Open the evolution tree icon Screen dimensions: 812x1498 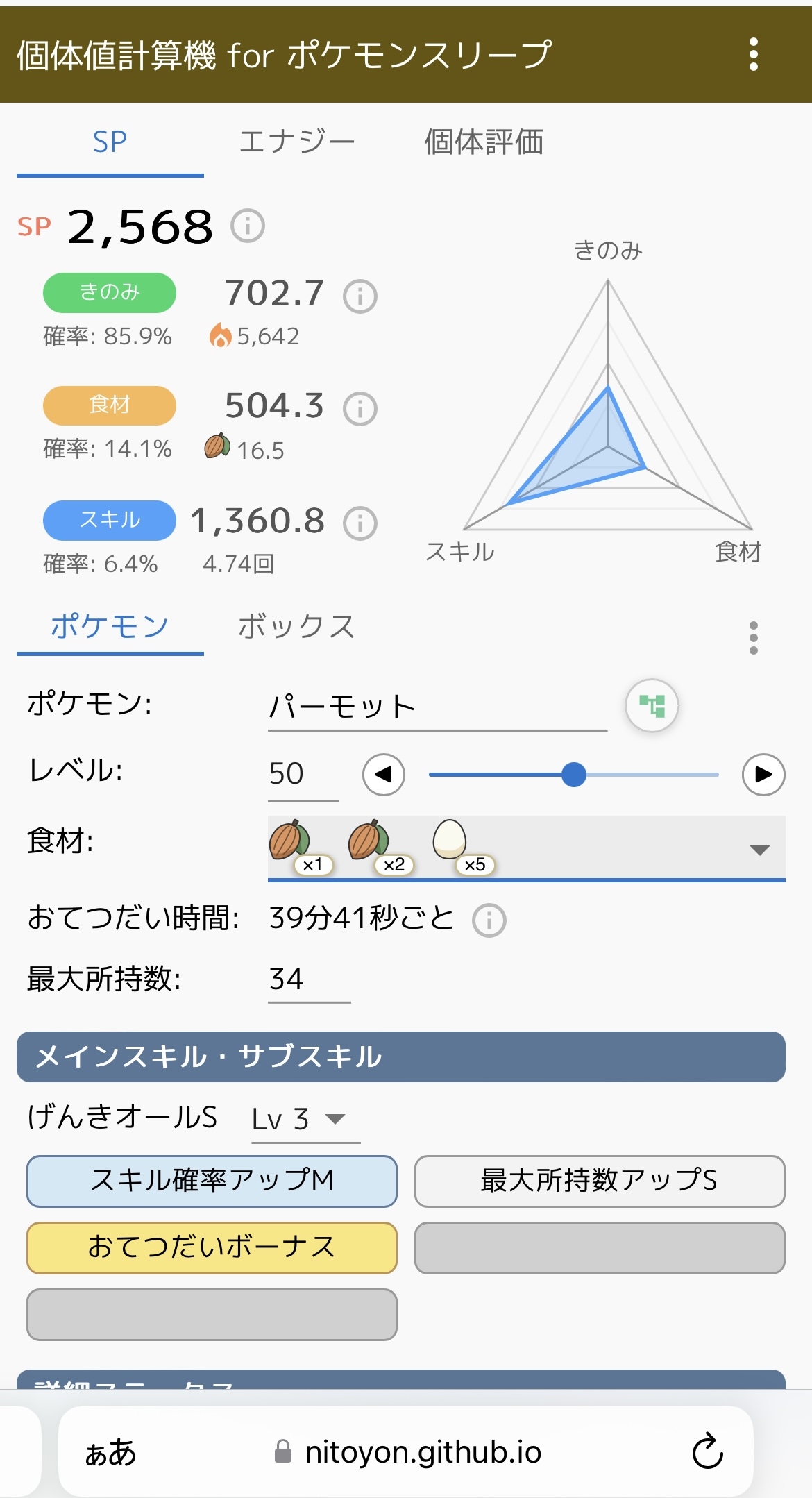tap(652, 706)
